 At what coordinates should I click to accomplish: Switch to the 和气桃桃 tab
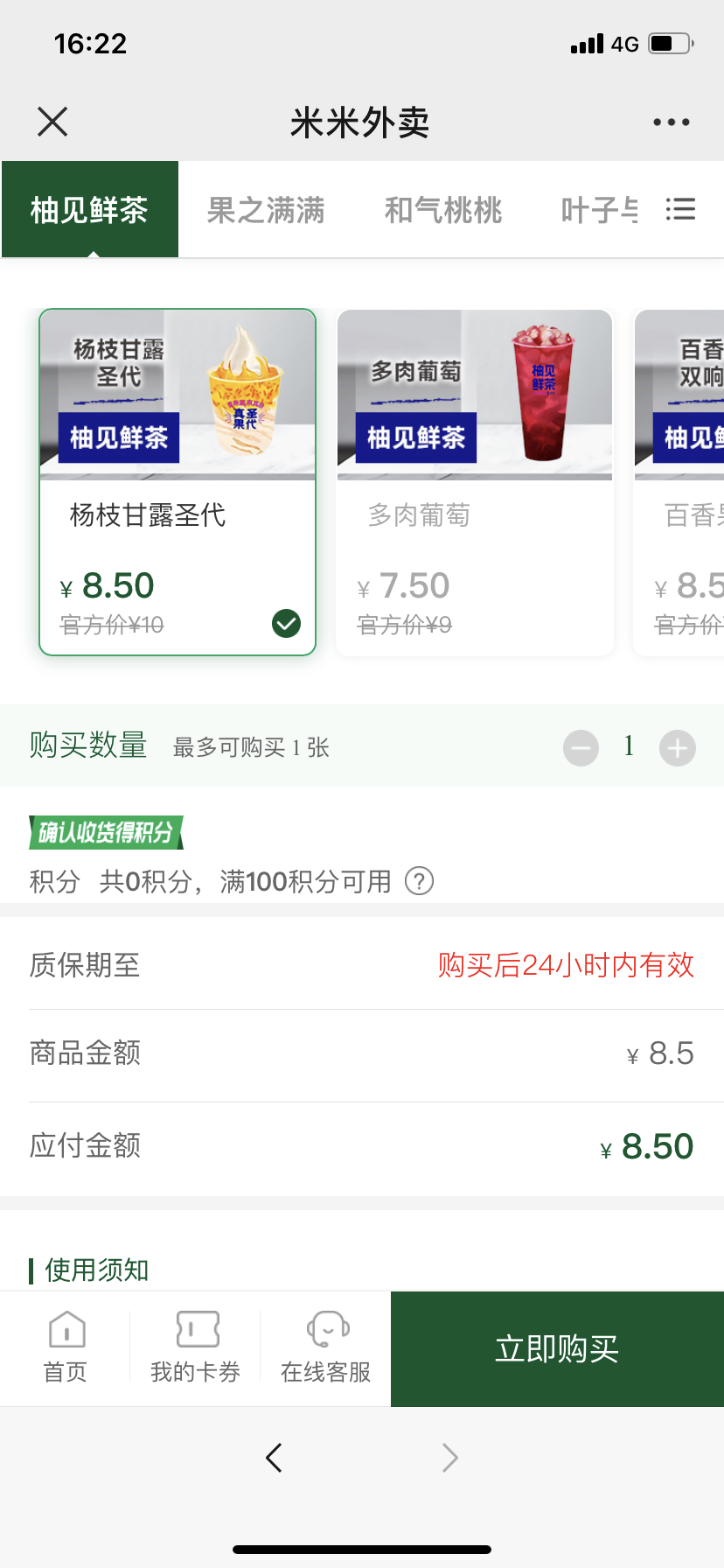click(443, 210)
